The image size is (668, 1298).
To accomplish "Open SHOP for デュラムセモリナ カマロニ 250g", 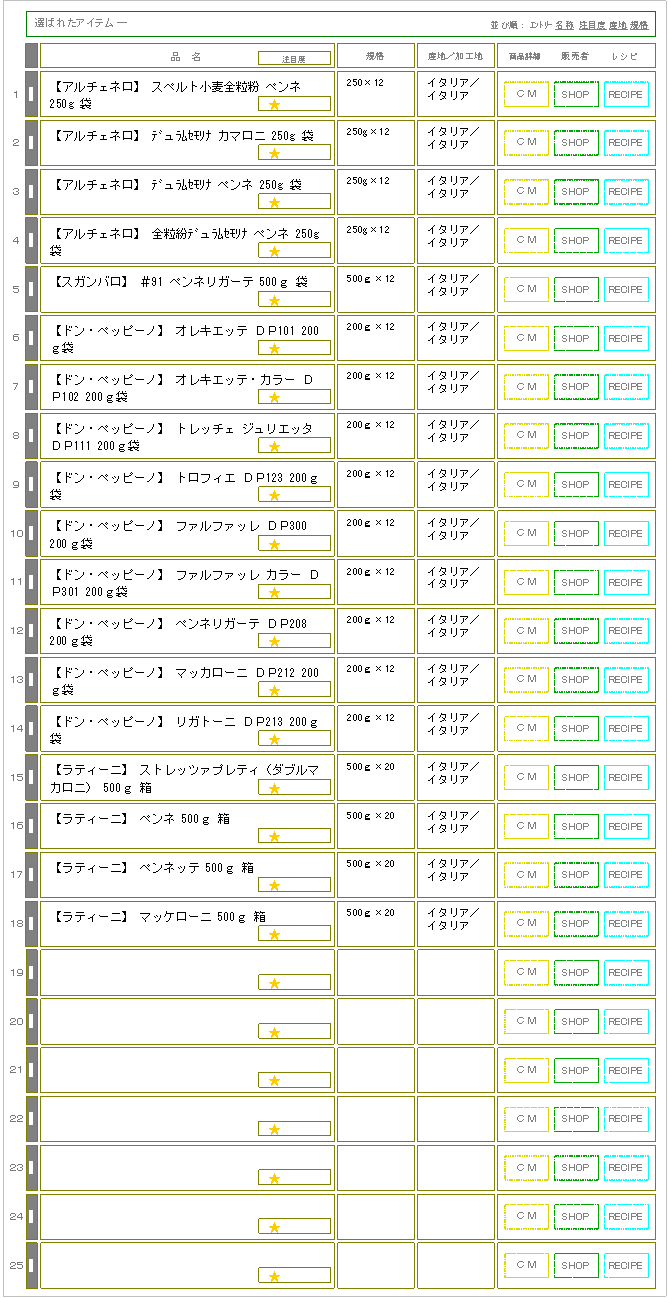I will tap(576, 143).
